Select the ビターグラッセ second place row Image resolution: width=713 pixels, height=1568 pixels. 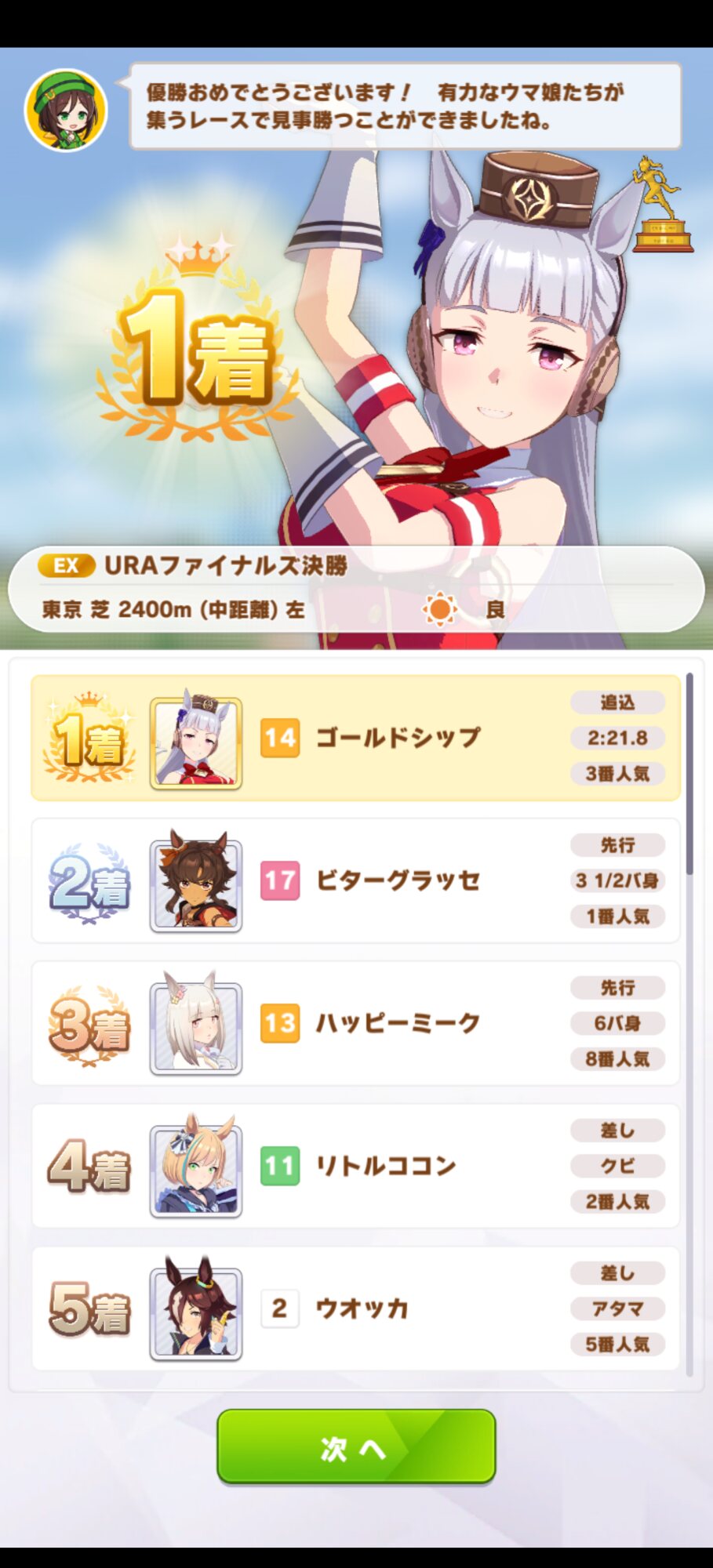coord(355,880)
